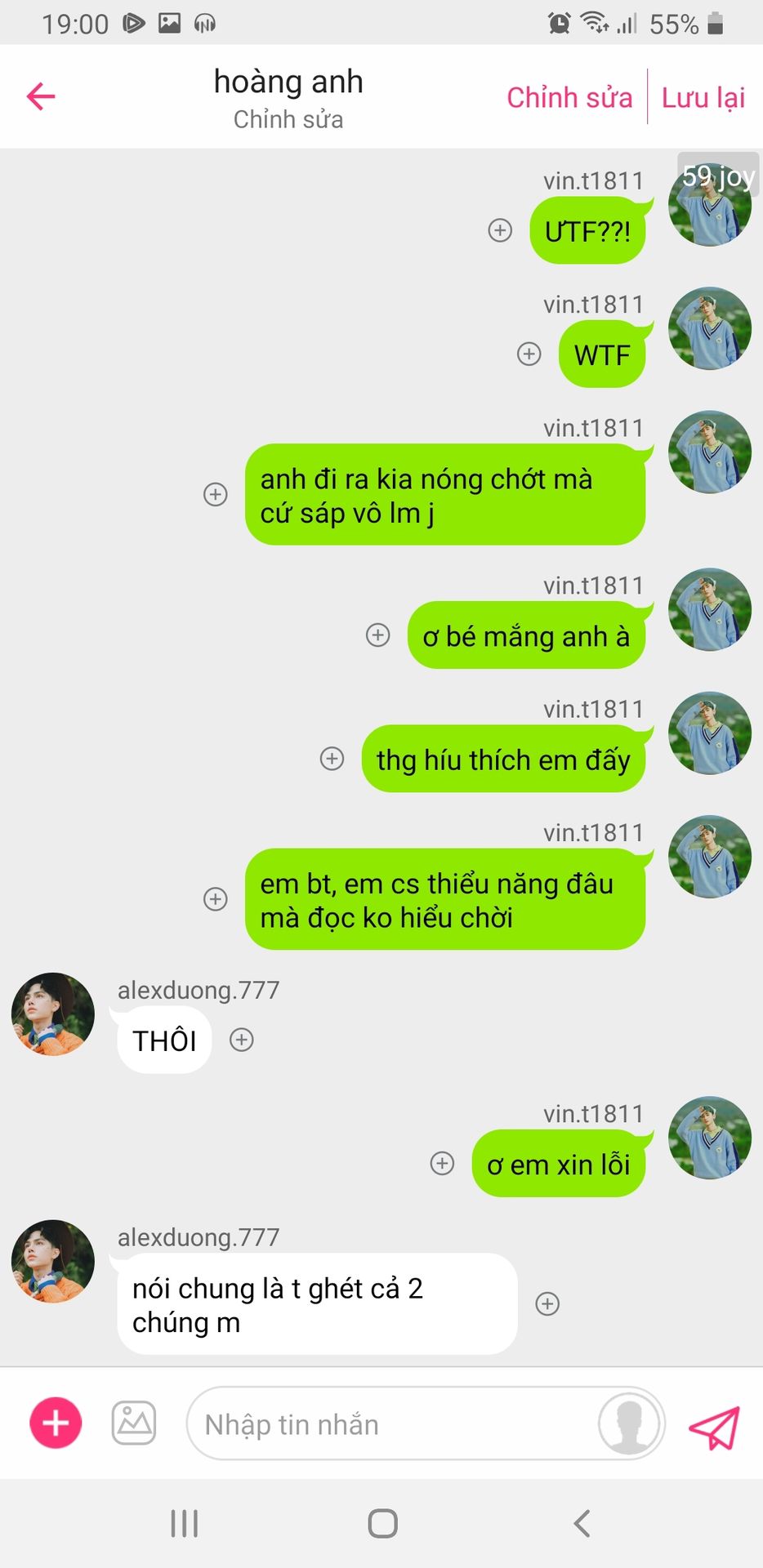The width and height of the screenshot is (763, 1568).
Task: Open the image picker icon
Action: [134, 1423]
